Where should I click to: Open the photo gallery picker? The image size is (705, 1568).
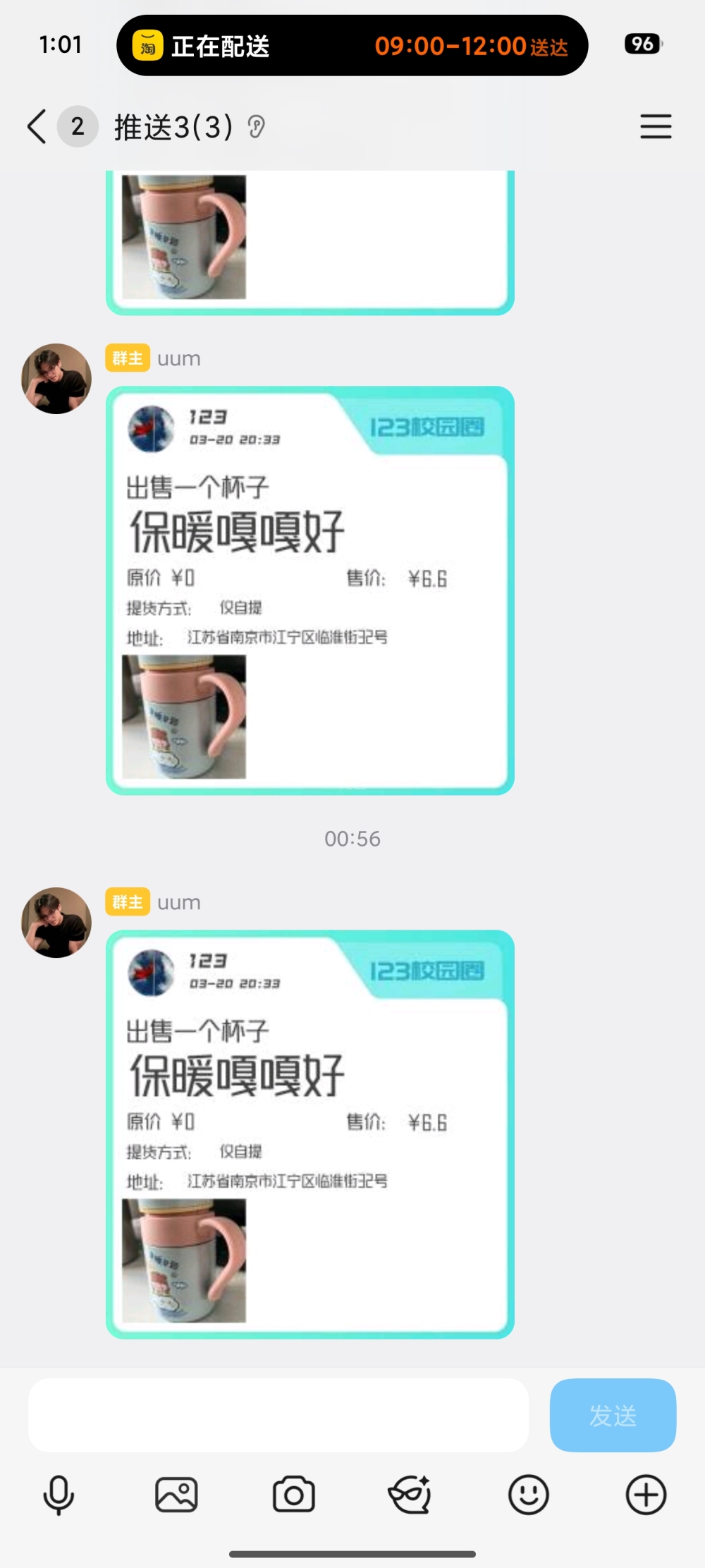tap(176, 1495)
